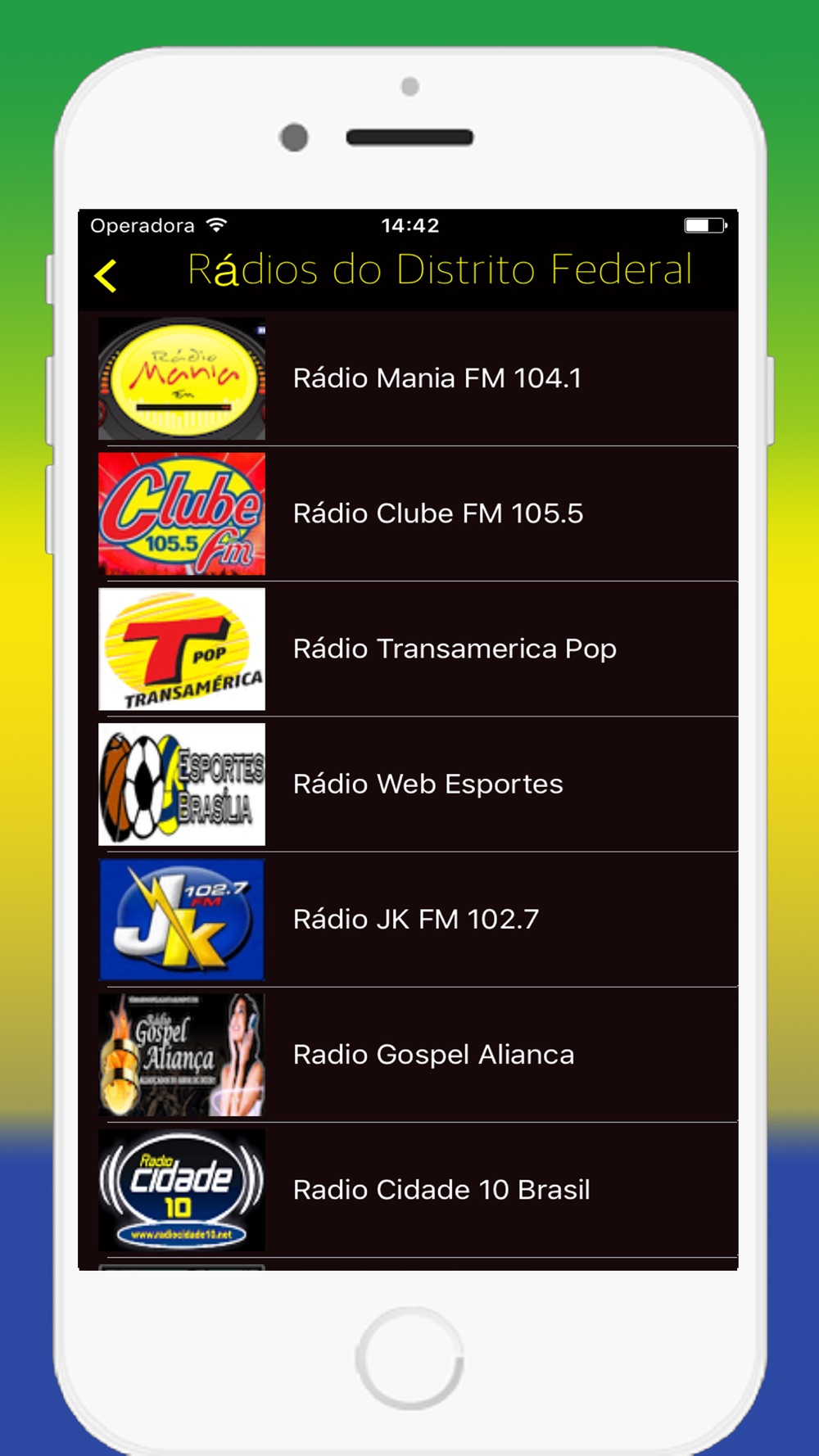The height and width of the screenshot is (1456, 819).
Task: Select Rádio Transamerica Pop
Action: (408, 649)
